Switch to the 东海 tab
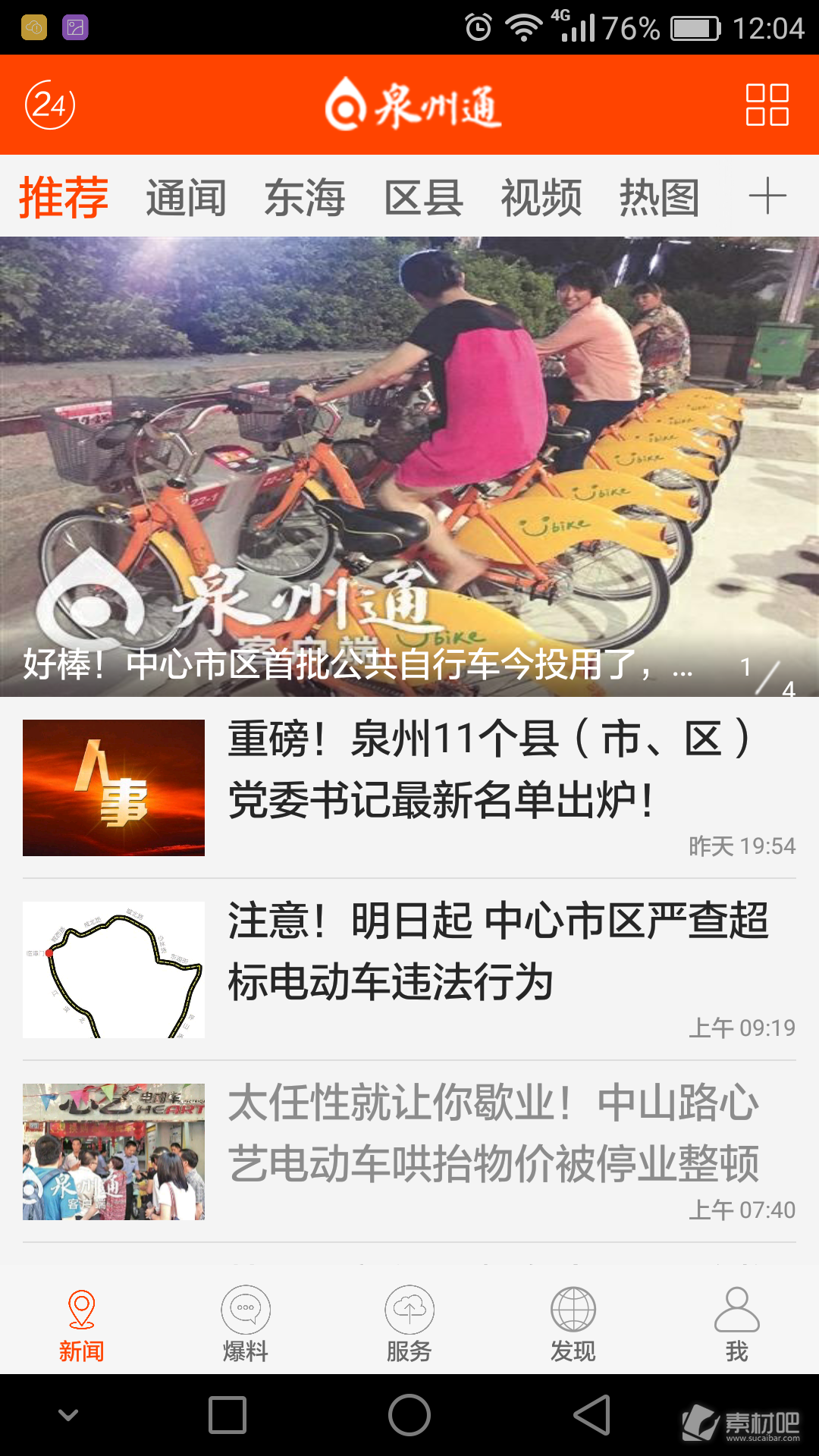 305,198
